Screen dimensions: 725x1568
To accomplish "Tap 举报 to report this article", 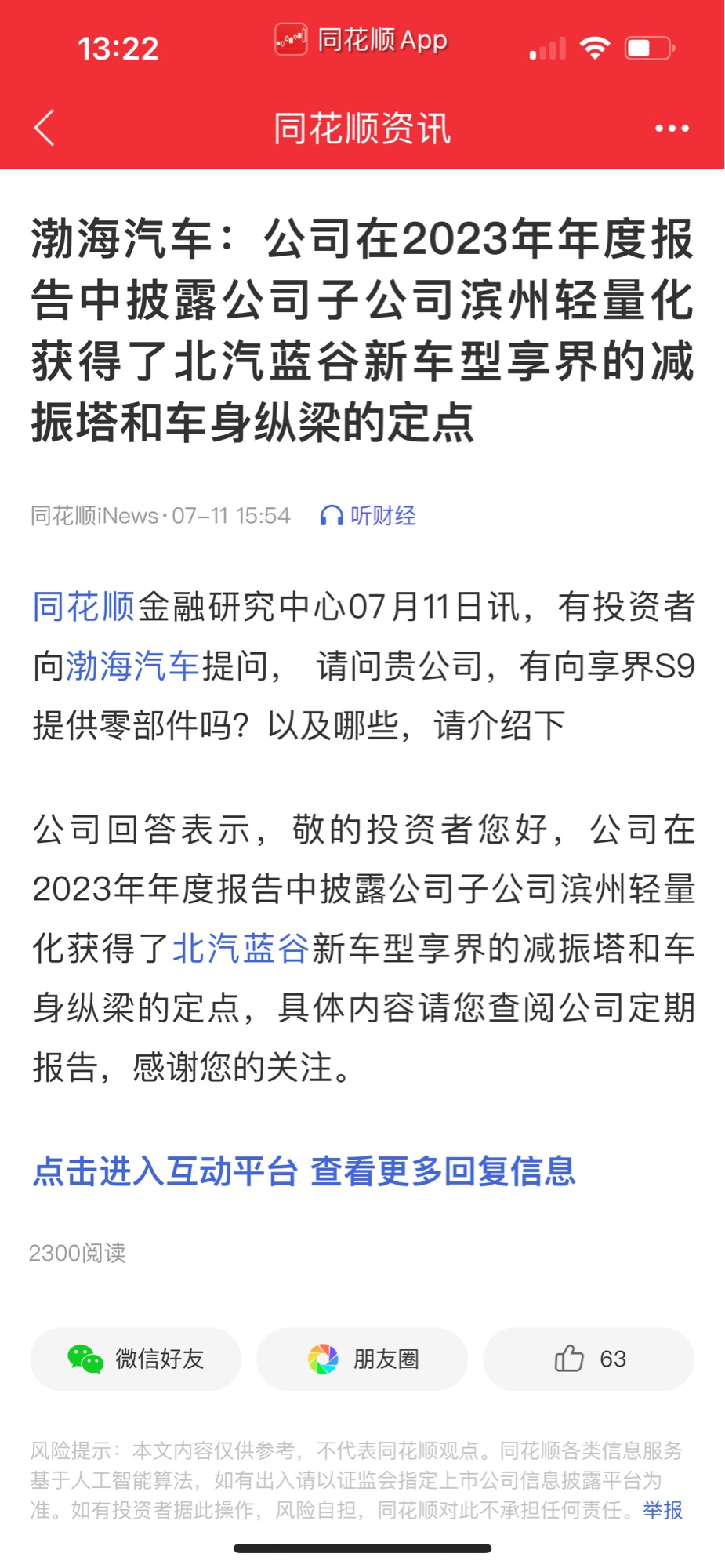I will [663, 1509].
